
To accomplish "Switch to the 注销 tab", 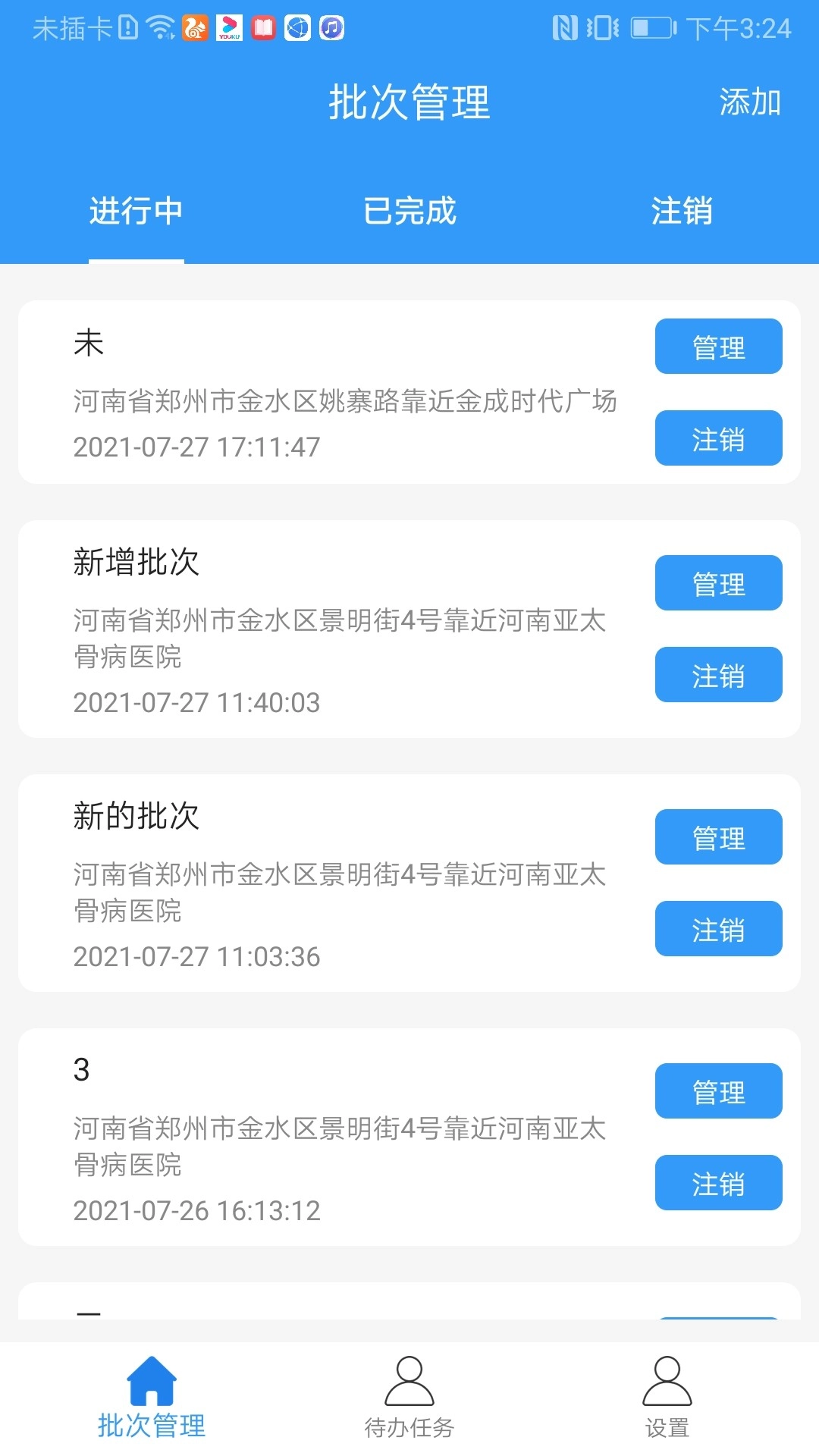I will point(682,212).
